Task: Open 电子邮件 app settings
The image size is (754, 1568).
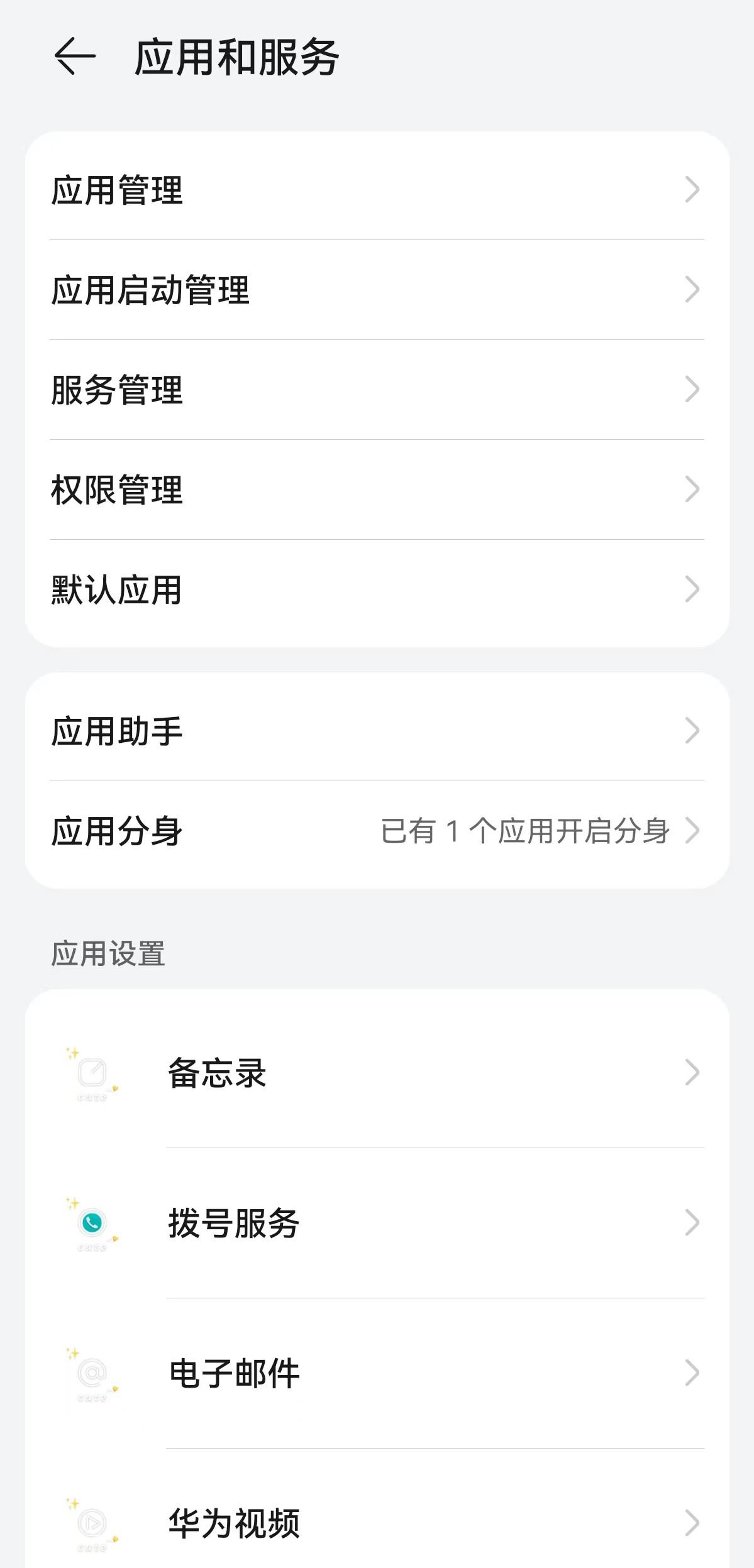Action: [376, 1373]
